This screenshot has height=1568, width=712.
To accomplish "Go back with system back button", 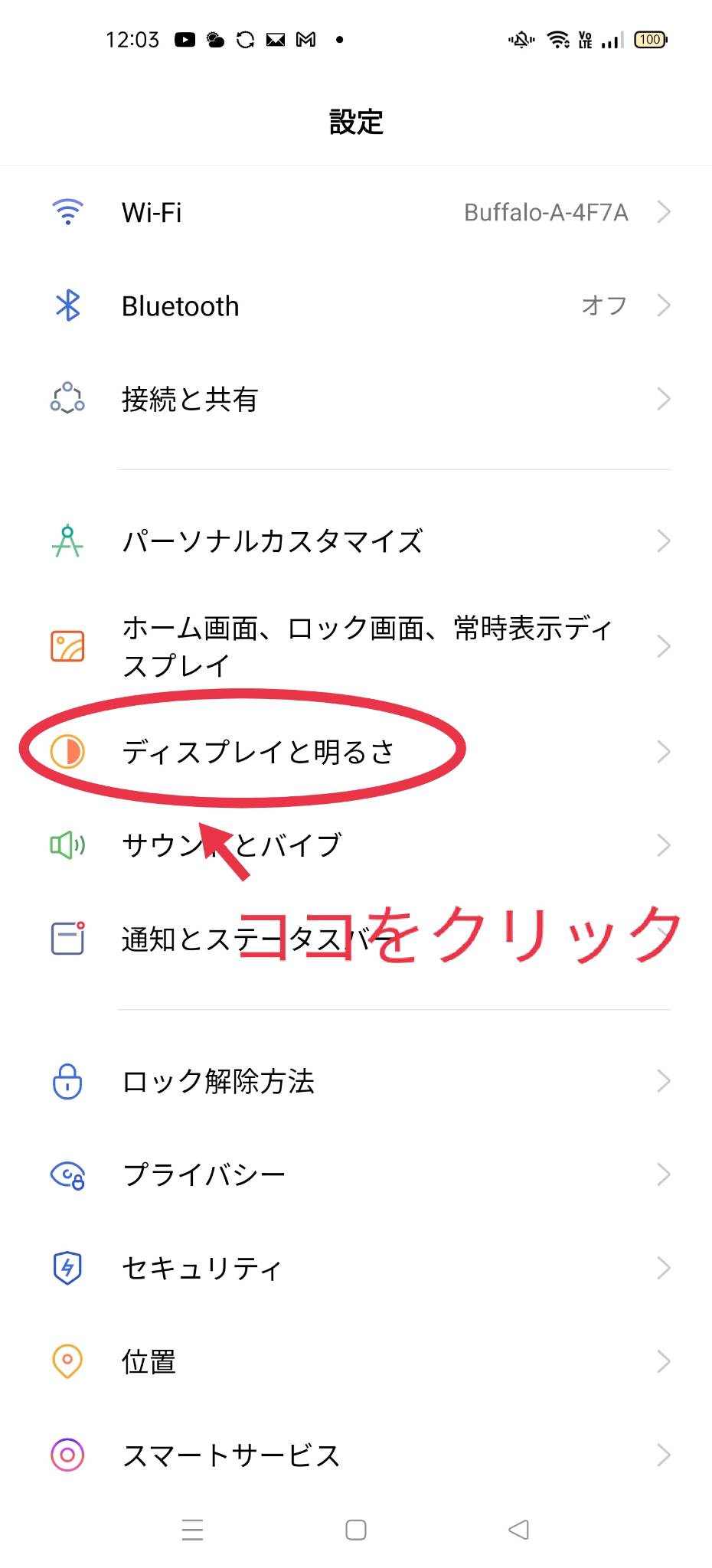I will (519, 1530).
